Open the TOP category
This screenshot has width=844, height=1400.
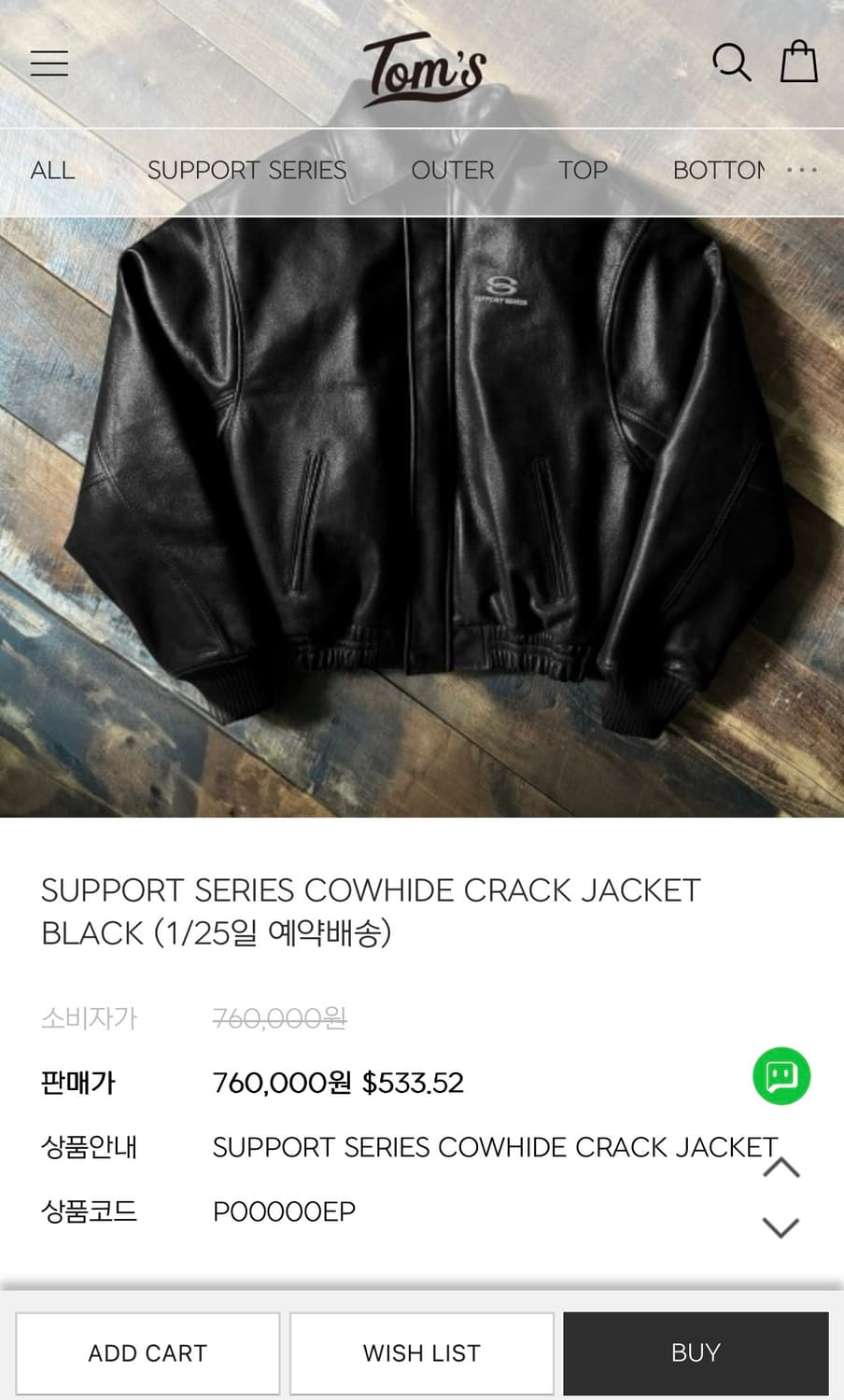(583, 171)
